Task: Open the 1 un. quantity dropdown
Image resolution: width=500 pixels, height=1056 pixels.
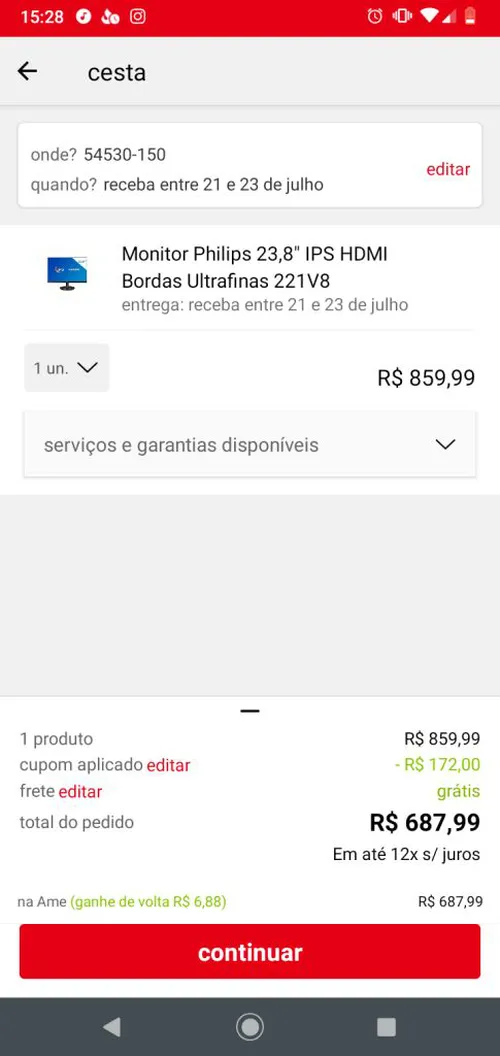Action: tap(67, 368)
